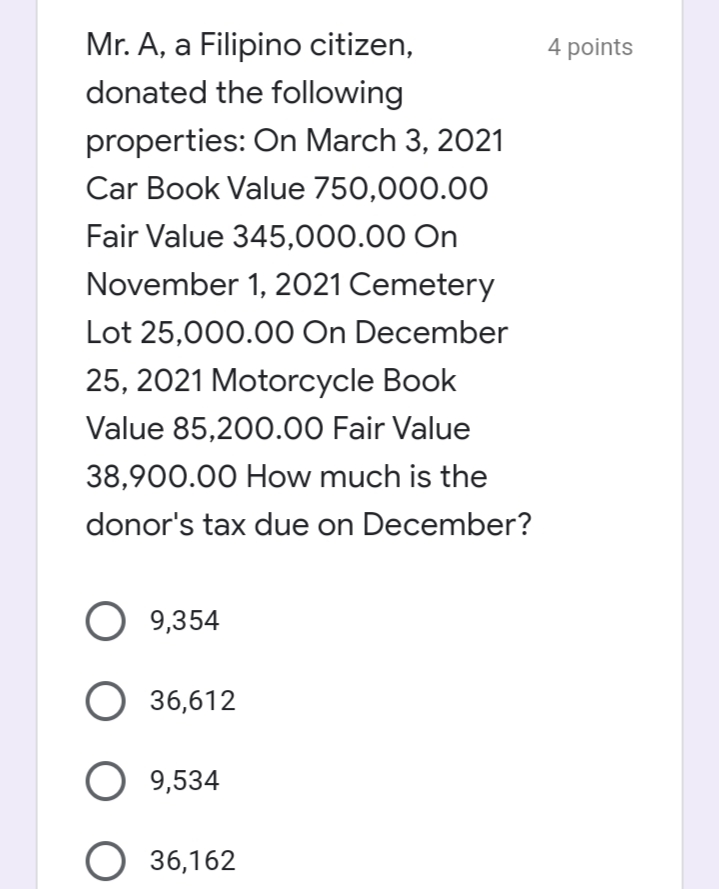Select the 9,354 answer option
This screenshot has height=889, width=719.
point(105,621)
